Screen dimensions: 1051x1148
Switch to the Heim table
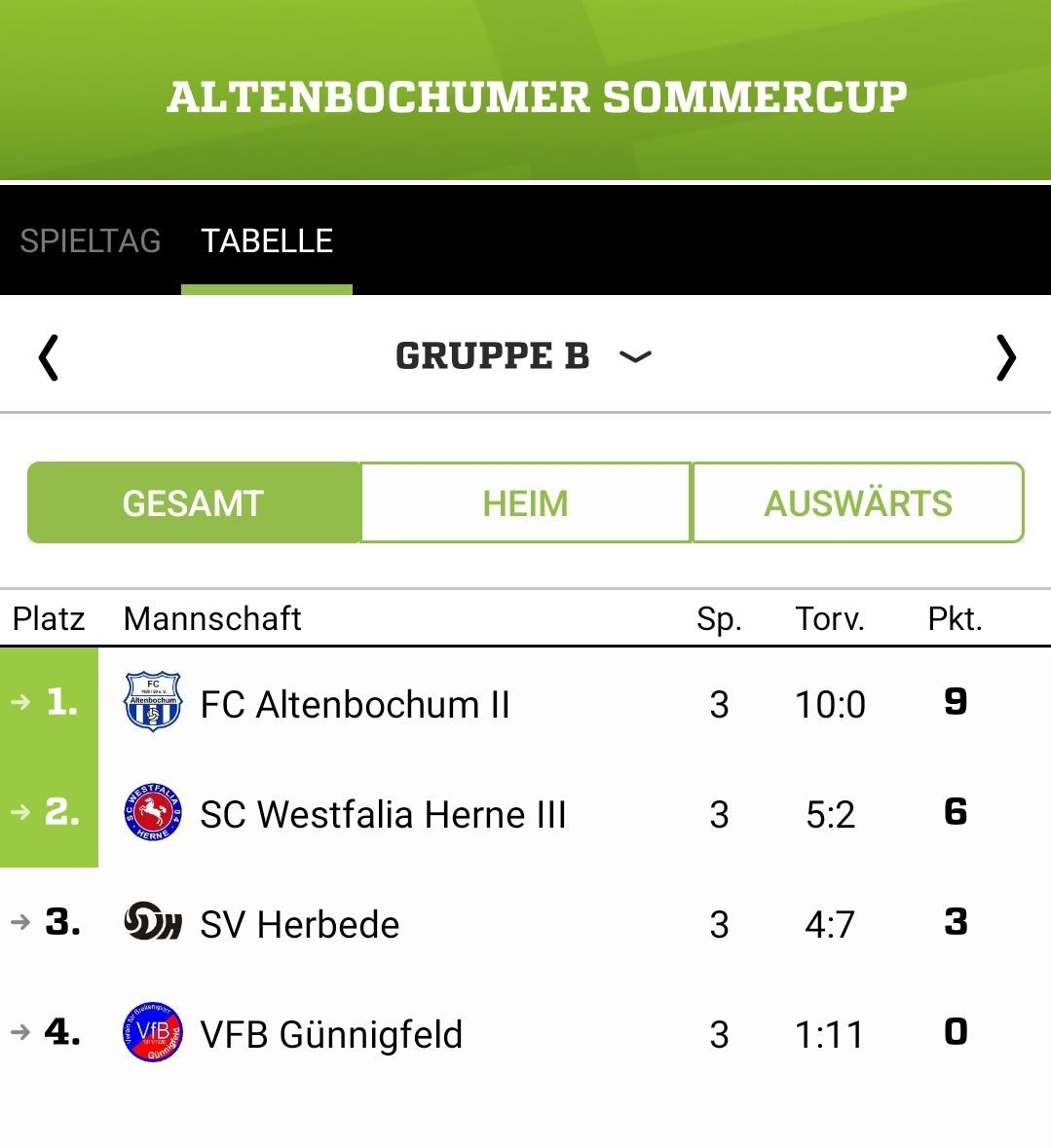525,503
